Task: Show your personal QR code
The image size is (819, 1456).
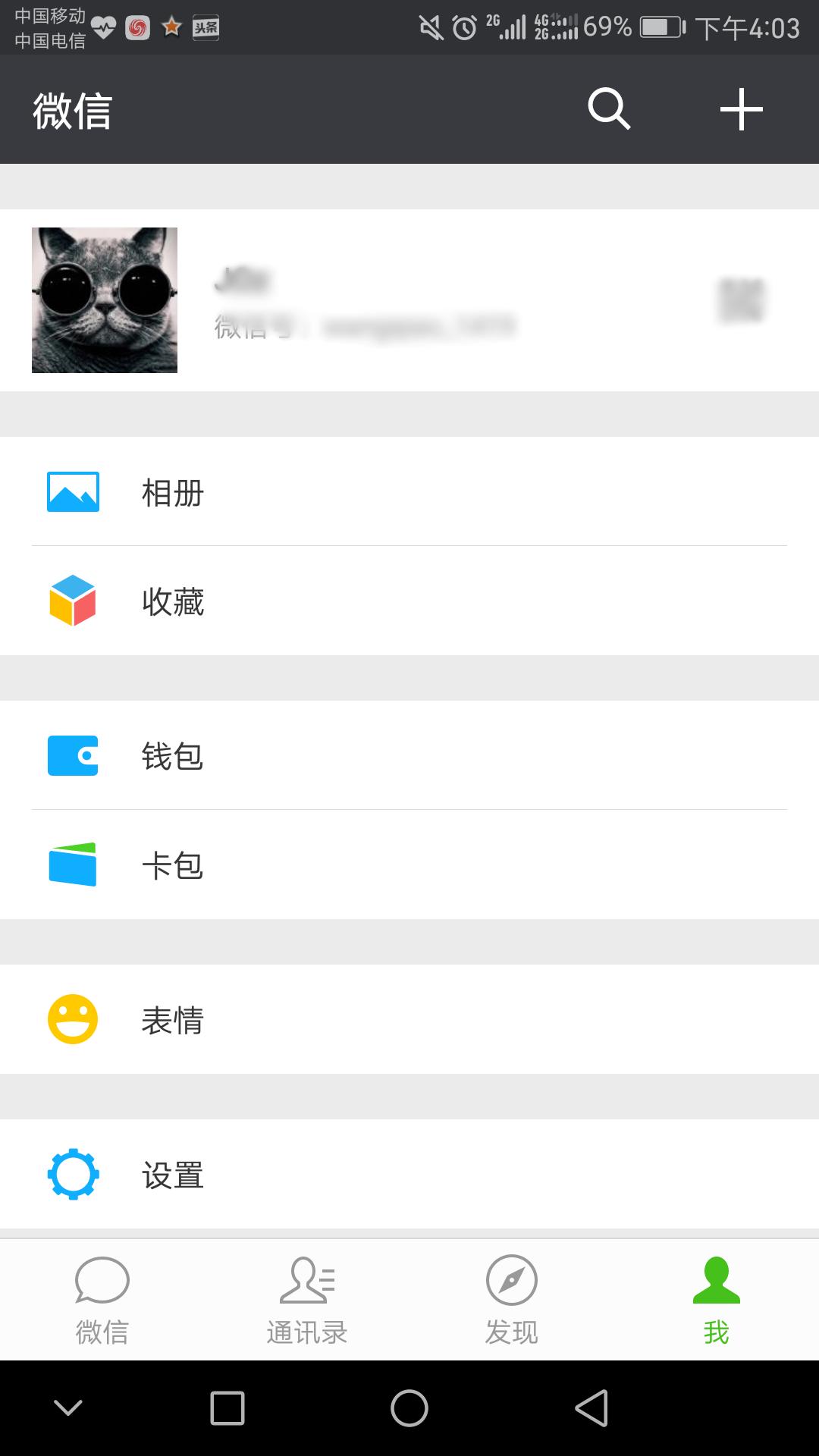Action: pyautogui.click(x=739, y=300)
